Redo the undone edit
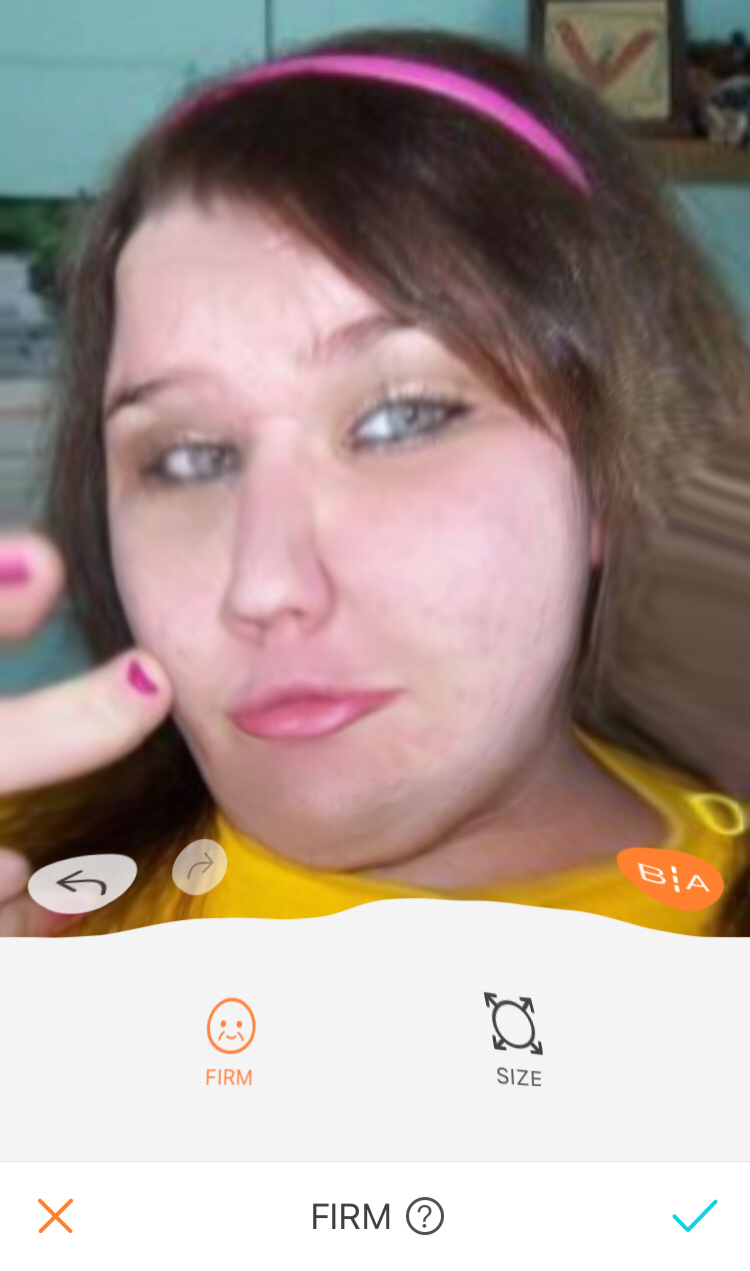 click(x=200, y=867)
